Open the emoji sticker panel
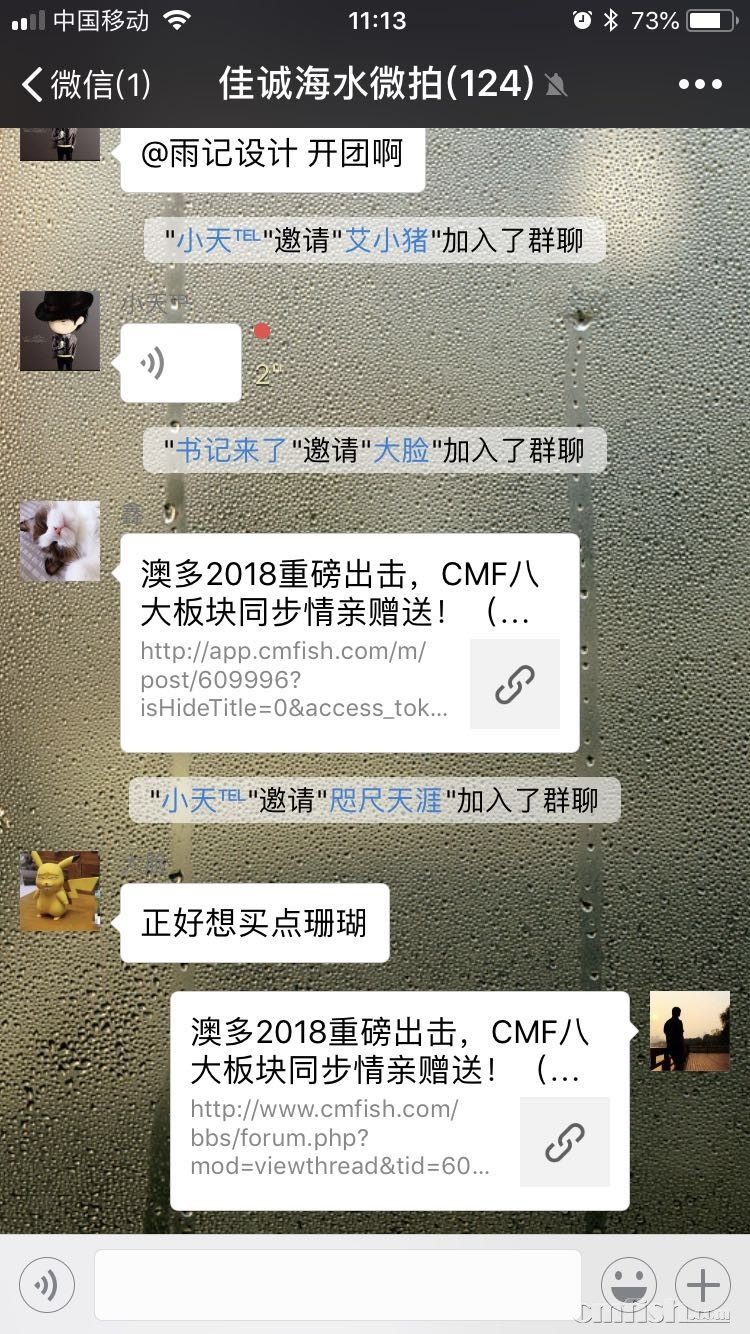The height and width of the screenshot is (1334, 750). pos(629,1284)
